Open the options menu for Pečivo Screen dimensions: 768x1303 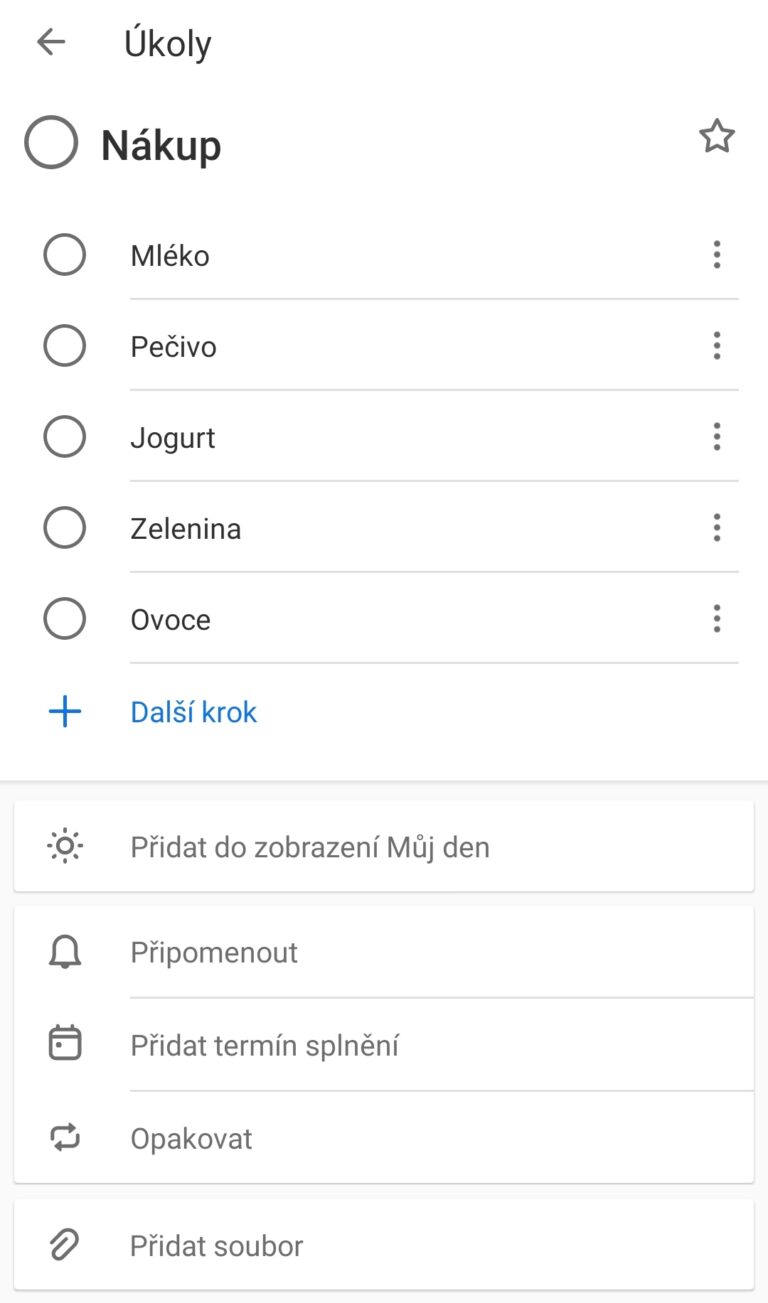coord(716,346)
